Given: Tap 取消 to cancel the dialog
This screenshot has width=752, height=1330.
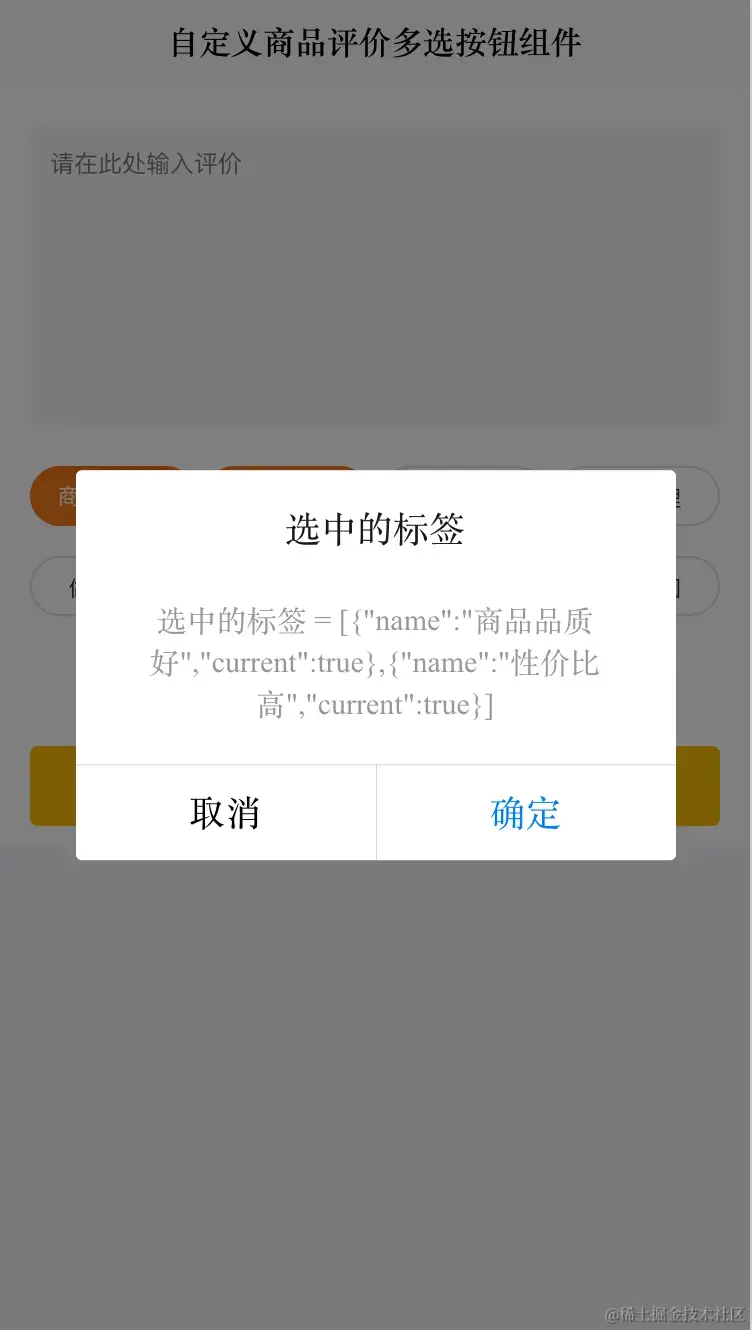Looking at the screenshot, I should tap(225, 813).
